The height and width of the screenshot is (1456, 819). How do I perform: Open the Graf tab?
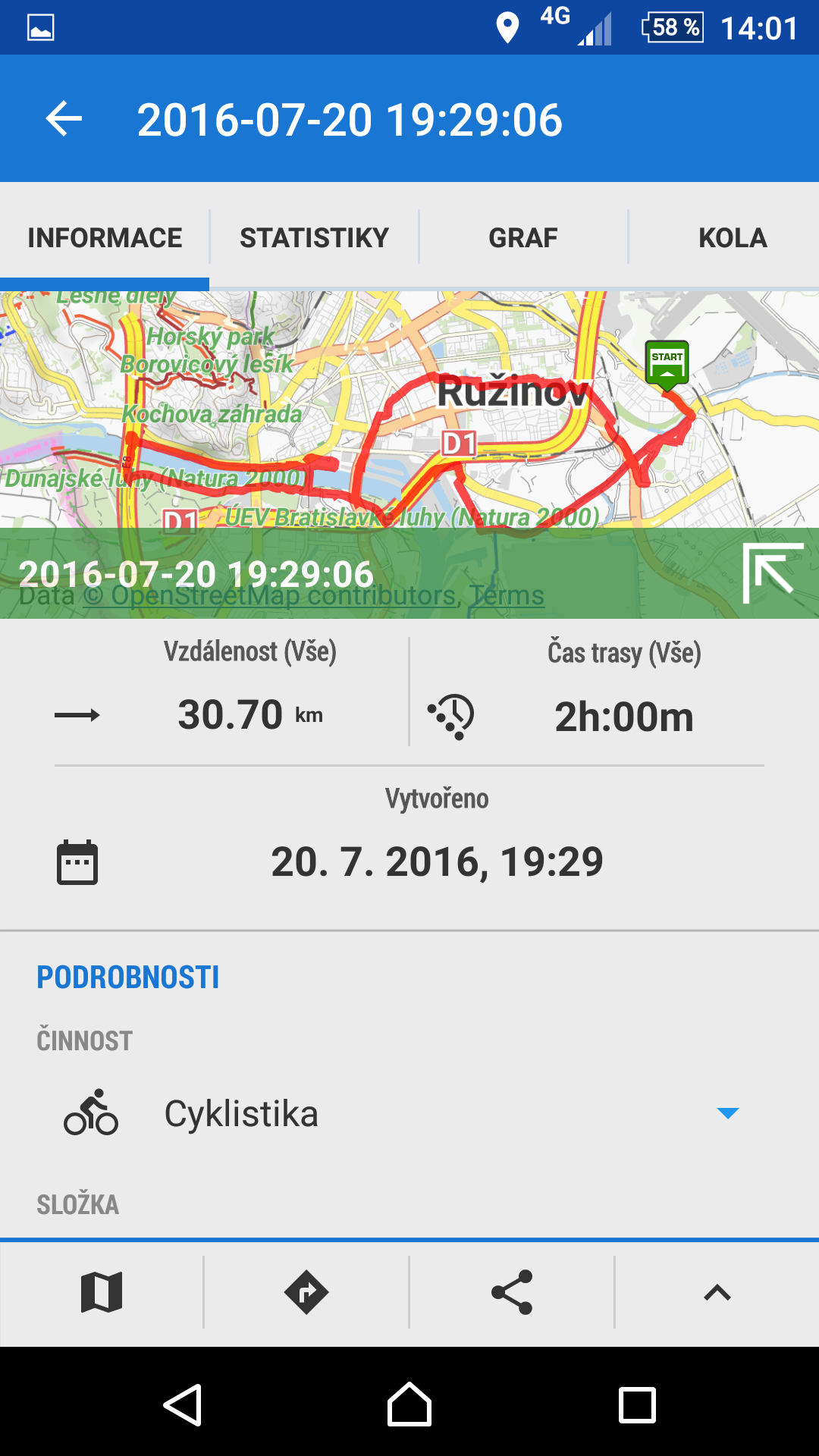tap(523, 238)
